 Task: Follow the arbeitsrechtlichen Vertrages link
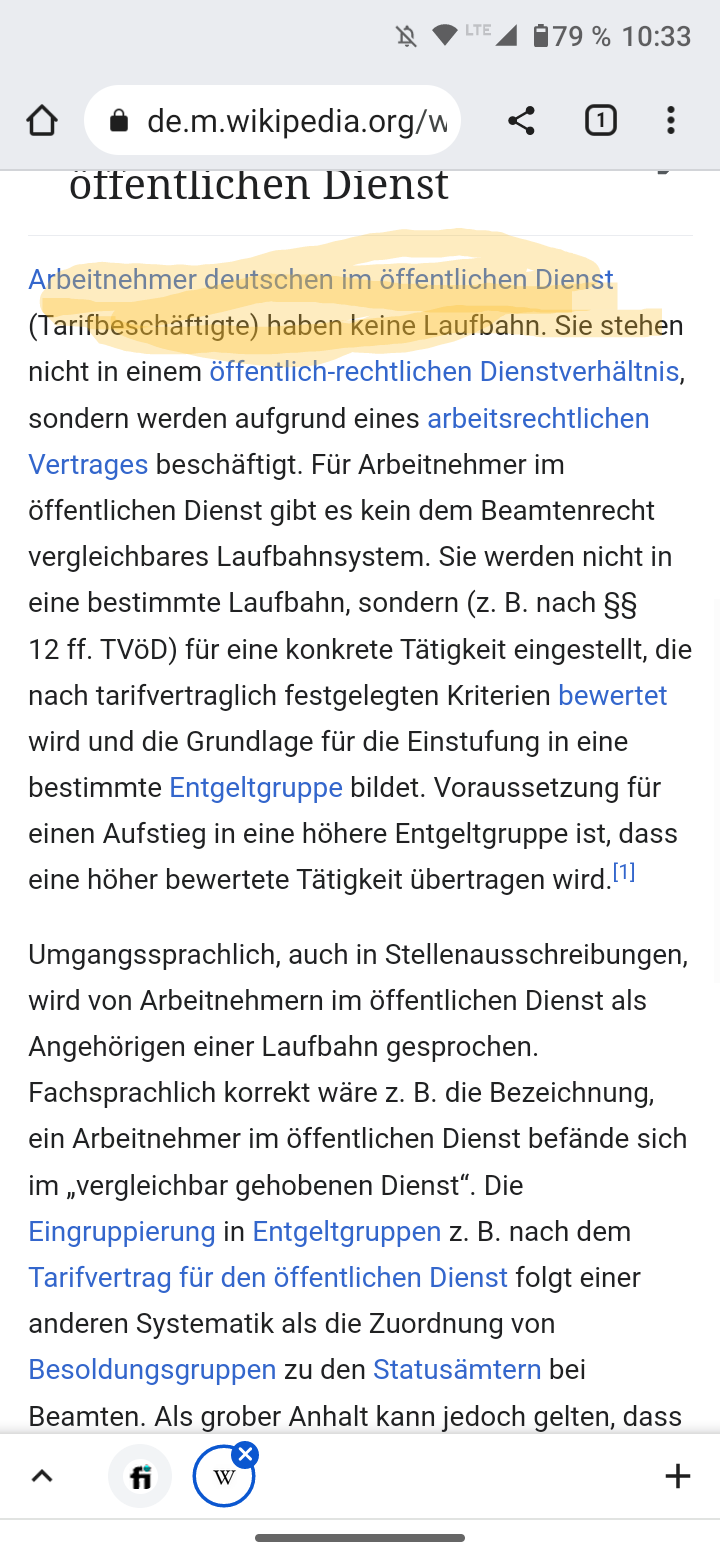(x=339, y=441)
